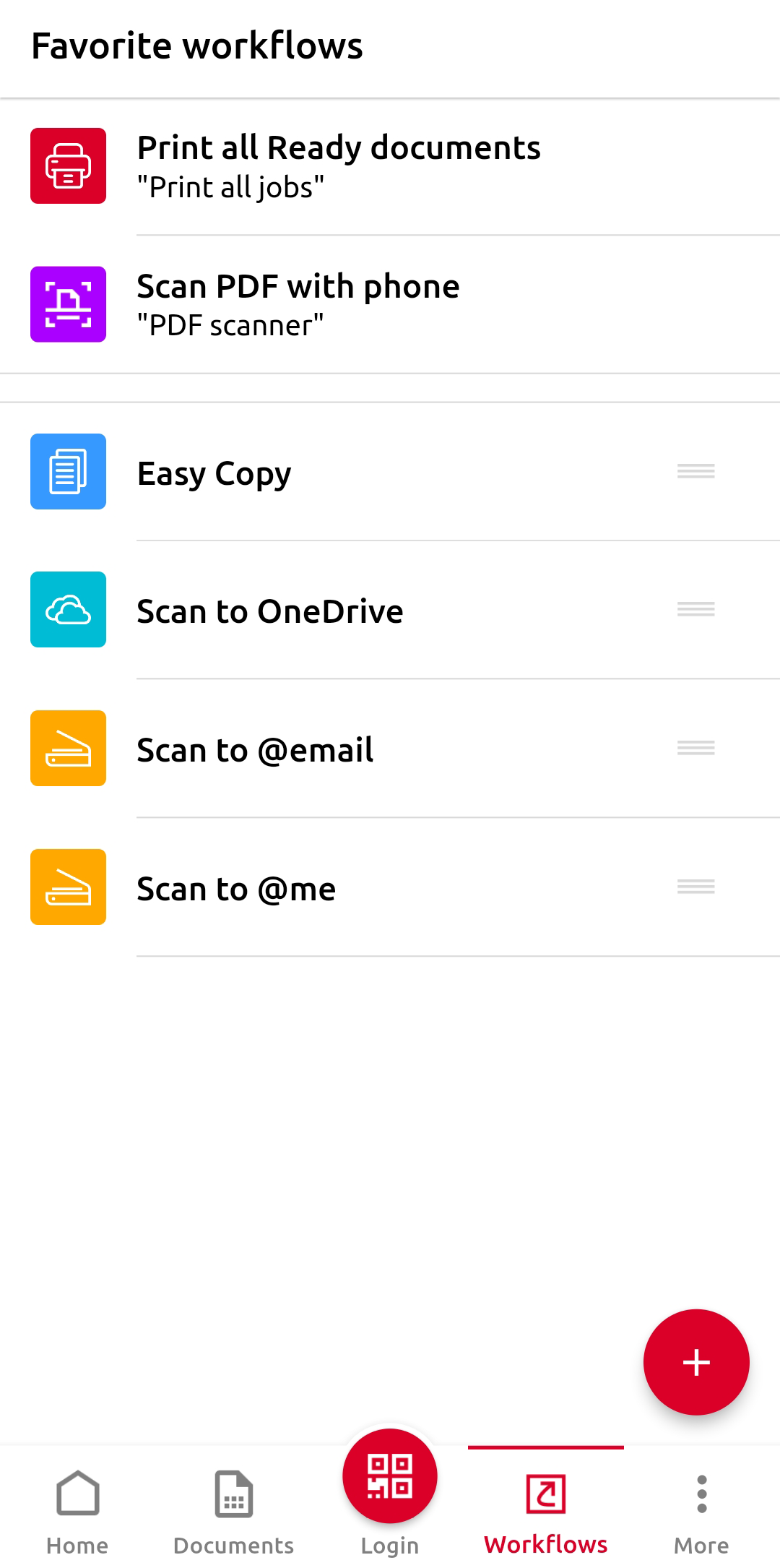Tap the teal cloud icon for Scan to OneDrive
This screenshot has height=1568, width=780.
68,610
